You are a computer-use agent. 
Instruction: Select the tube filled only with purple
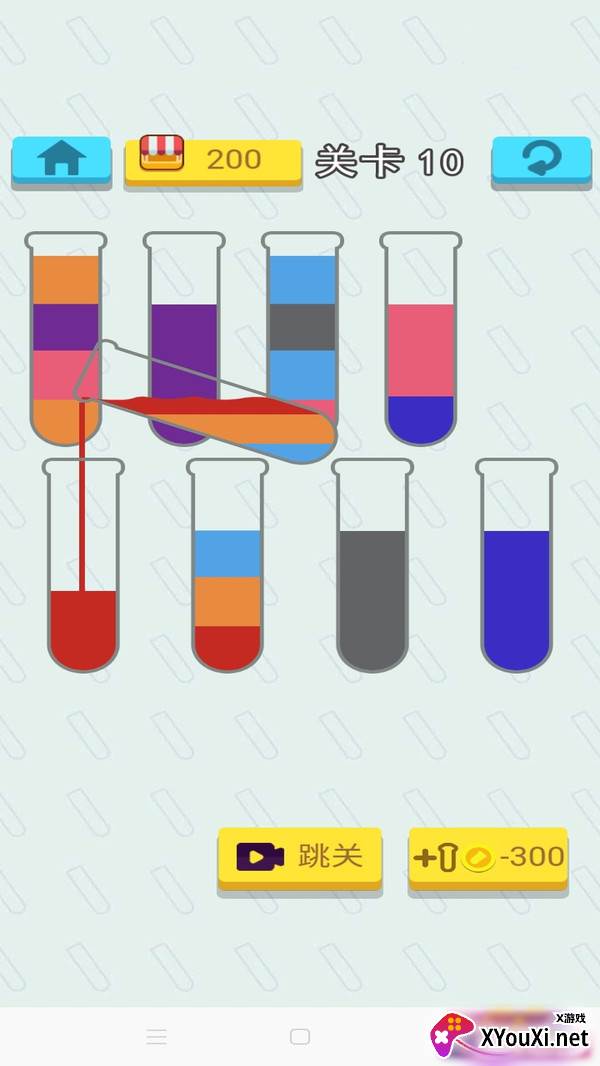(184, 339)
